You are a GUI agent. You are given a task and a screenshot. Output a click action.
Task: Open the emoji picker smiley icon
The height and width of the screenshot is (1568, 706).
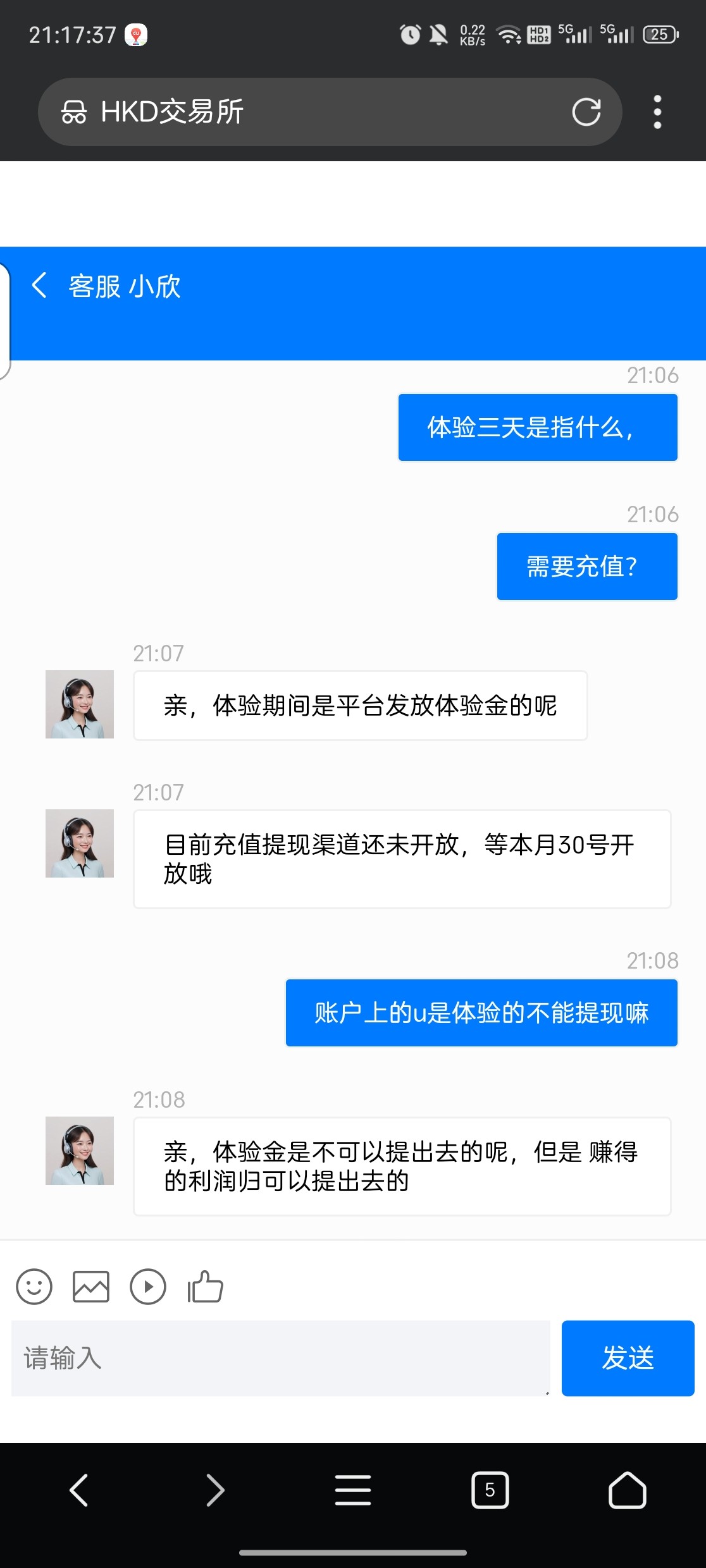(34, 1286)
